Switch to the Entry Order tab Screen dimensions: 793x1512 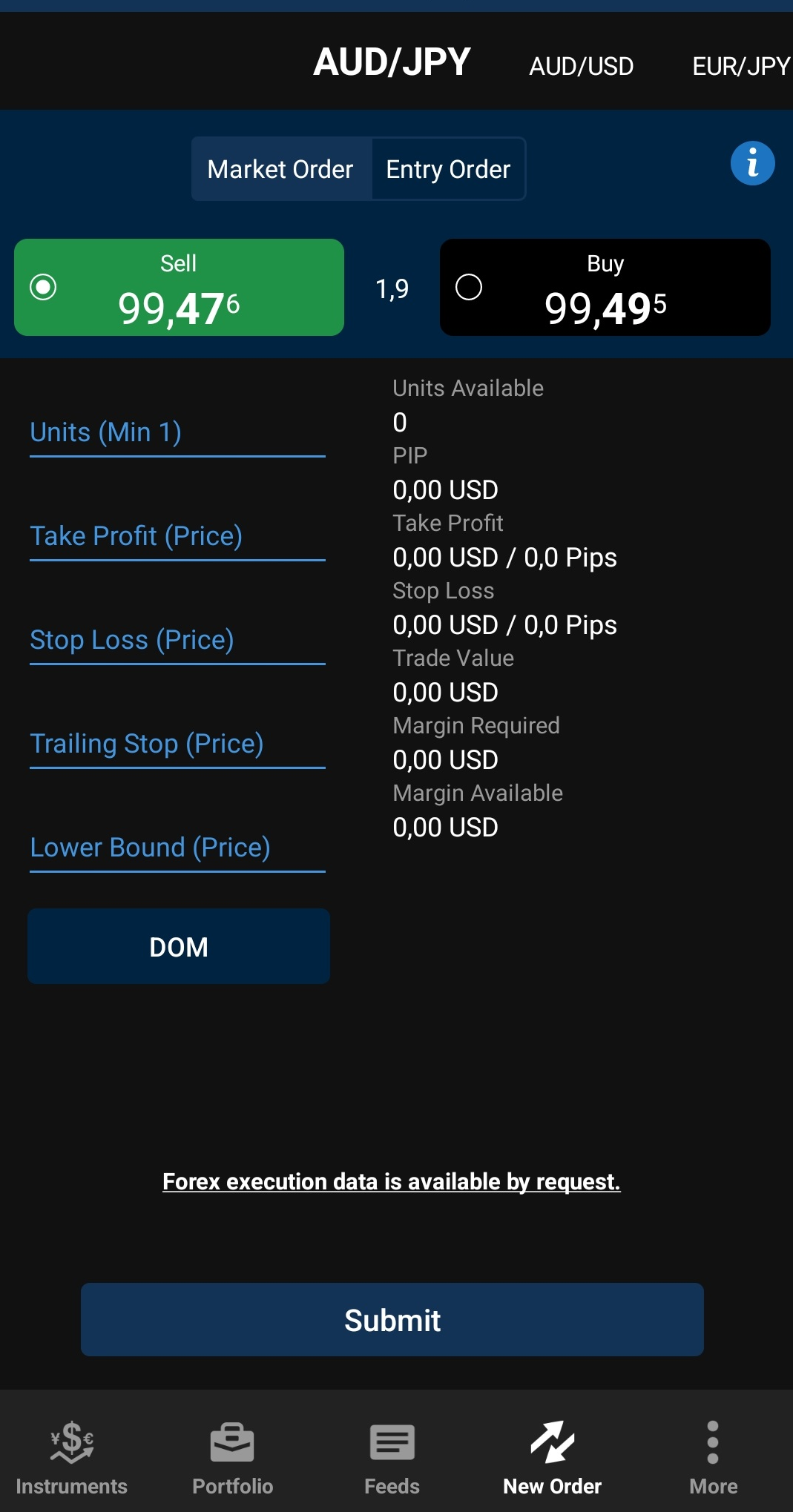448,169
